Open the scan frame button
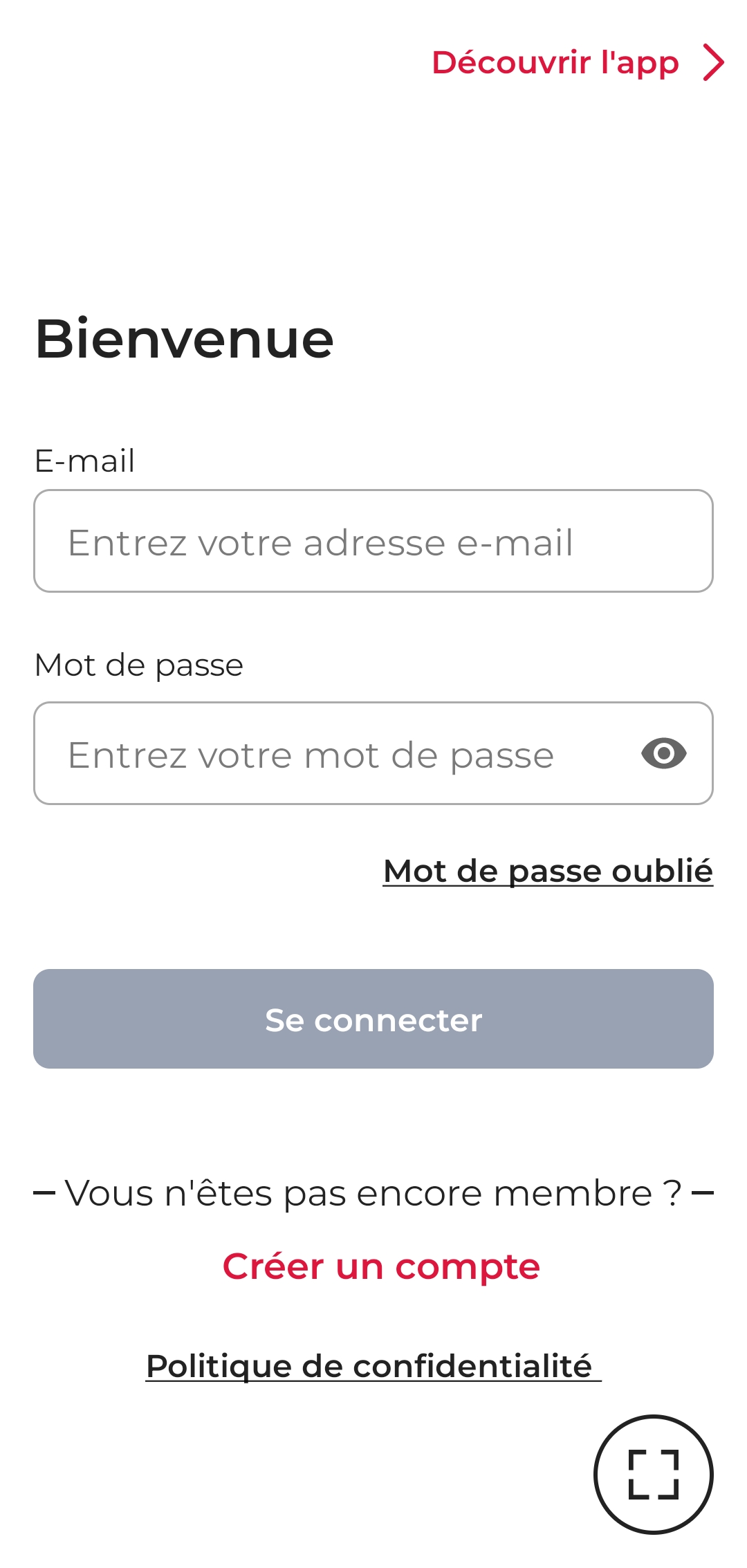747x1568 pixels. pyautogui.click(x=653, y=1474)
